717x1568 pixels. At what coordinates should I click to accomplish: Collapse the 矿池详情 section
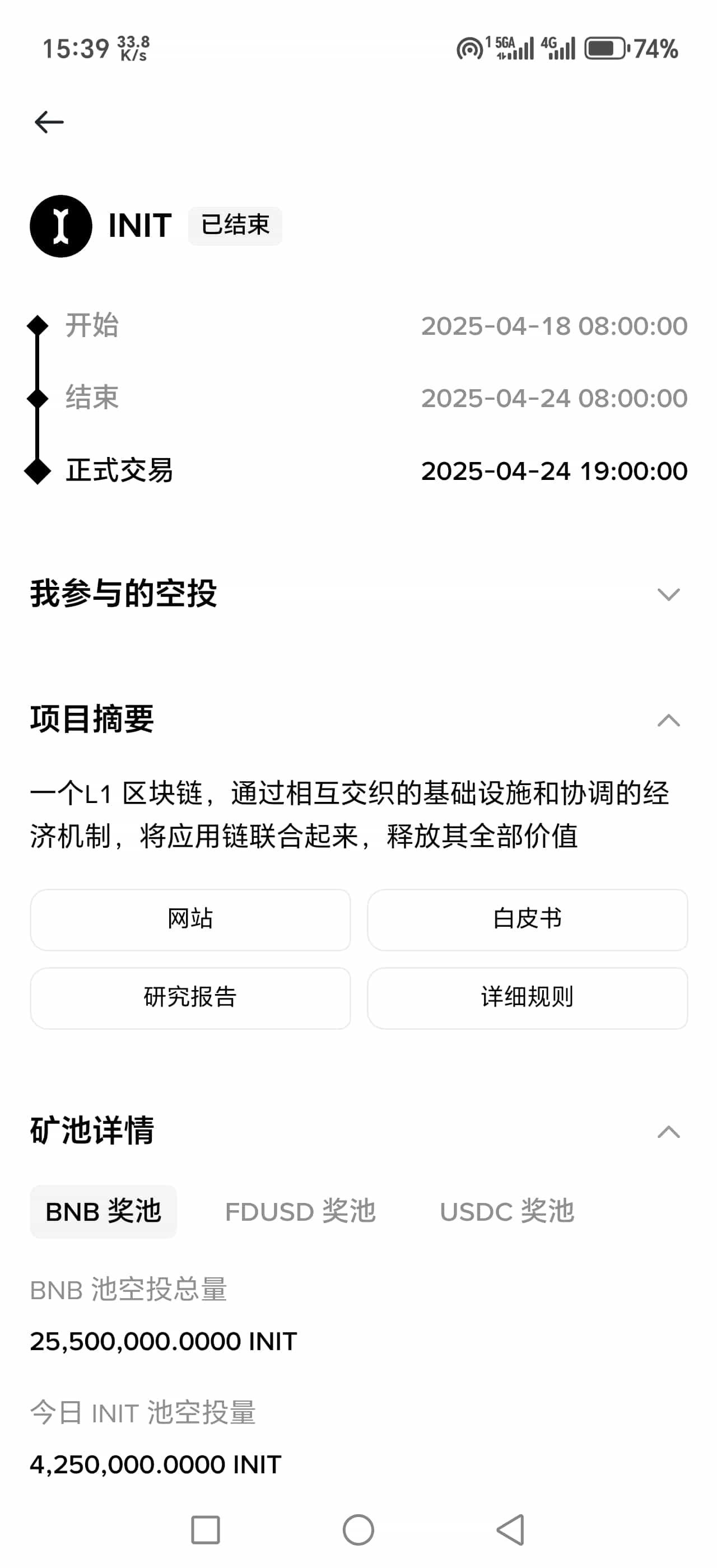[668, 1132]
